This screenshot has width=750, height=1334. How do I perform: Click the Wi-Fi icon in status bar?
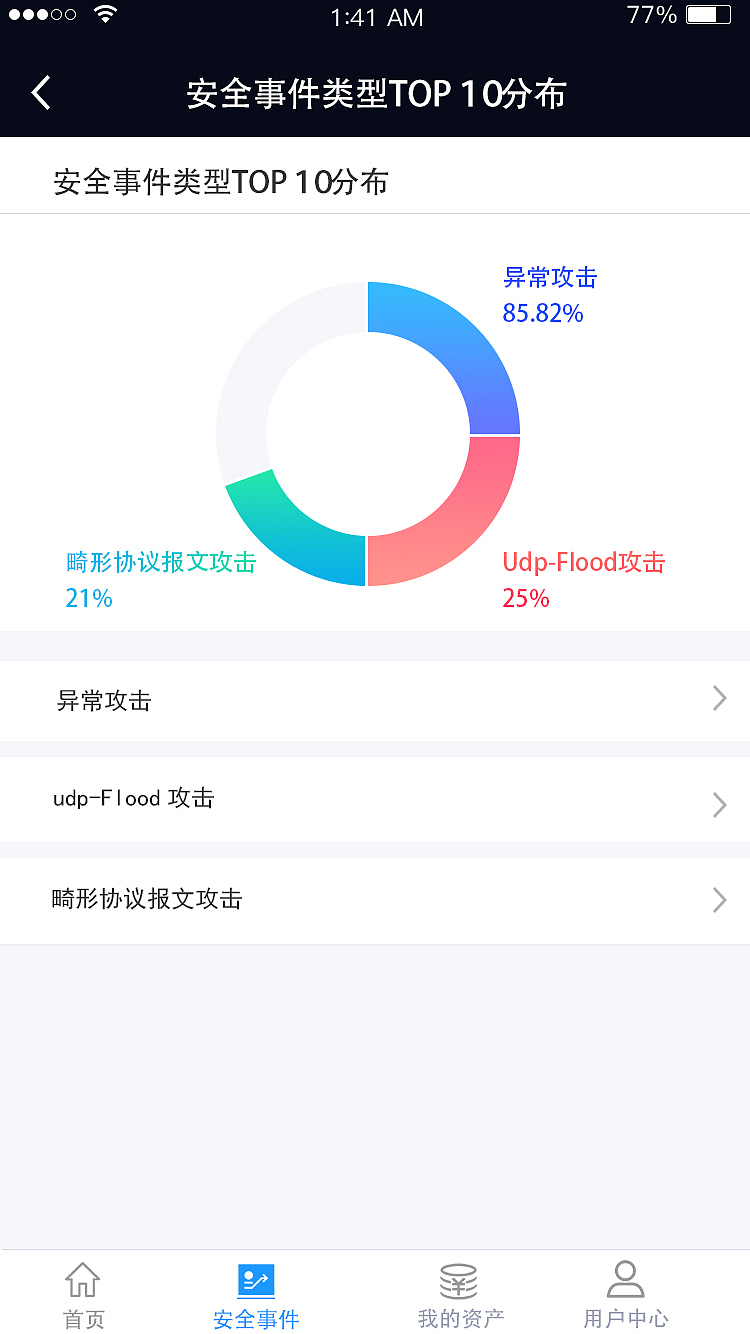pos(106,14)
